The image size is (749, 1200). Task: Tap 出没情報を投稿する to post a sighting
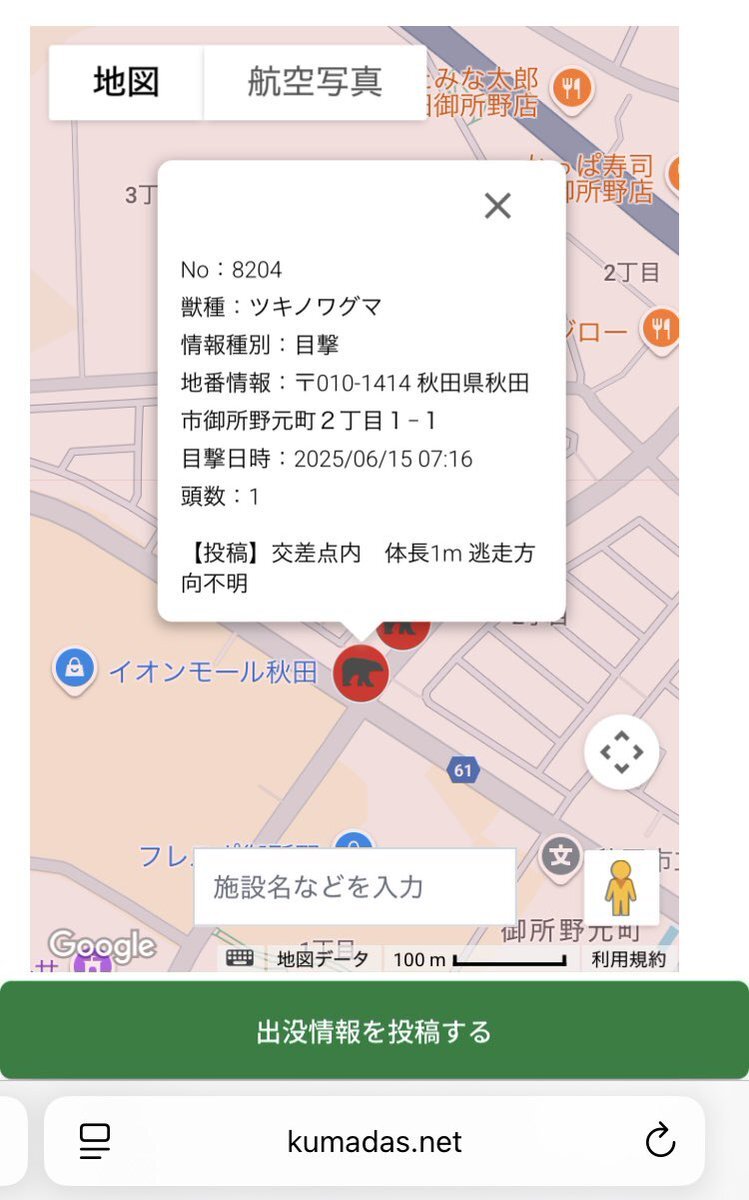[x=374, y=1031]
